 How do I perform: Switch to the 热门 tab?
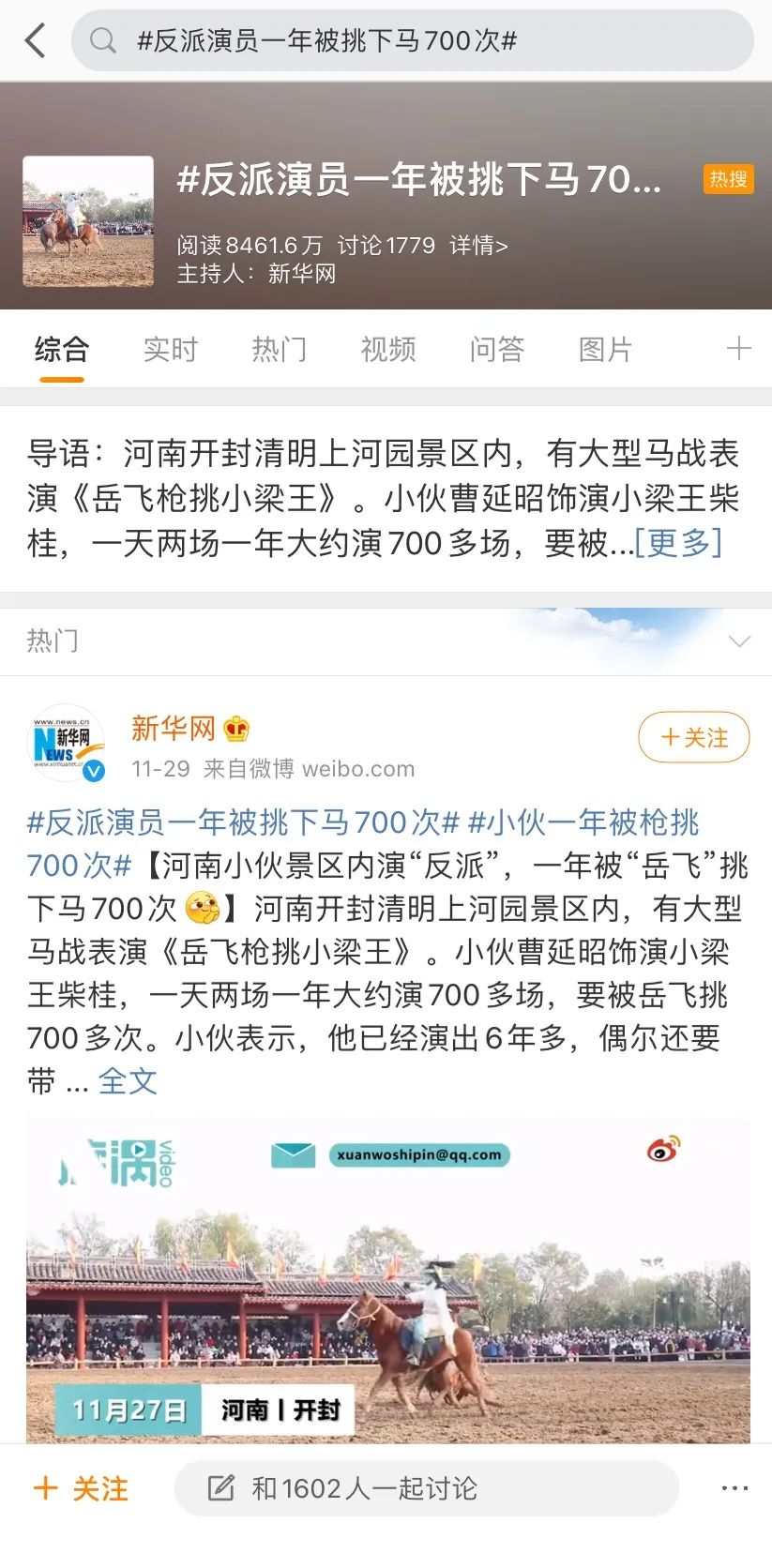tap(279, 350)
